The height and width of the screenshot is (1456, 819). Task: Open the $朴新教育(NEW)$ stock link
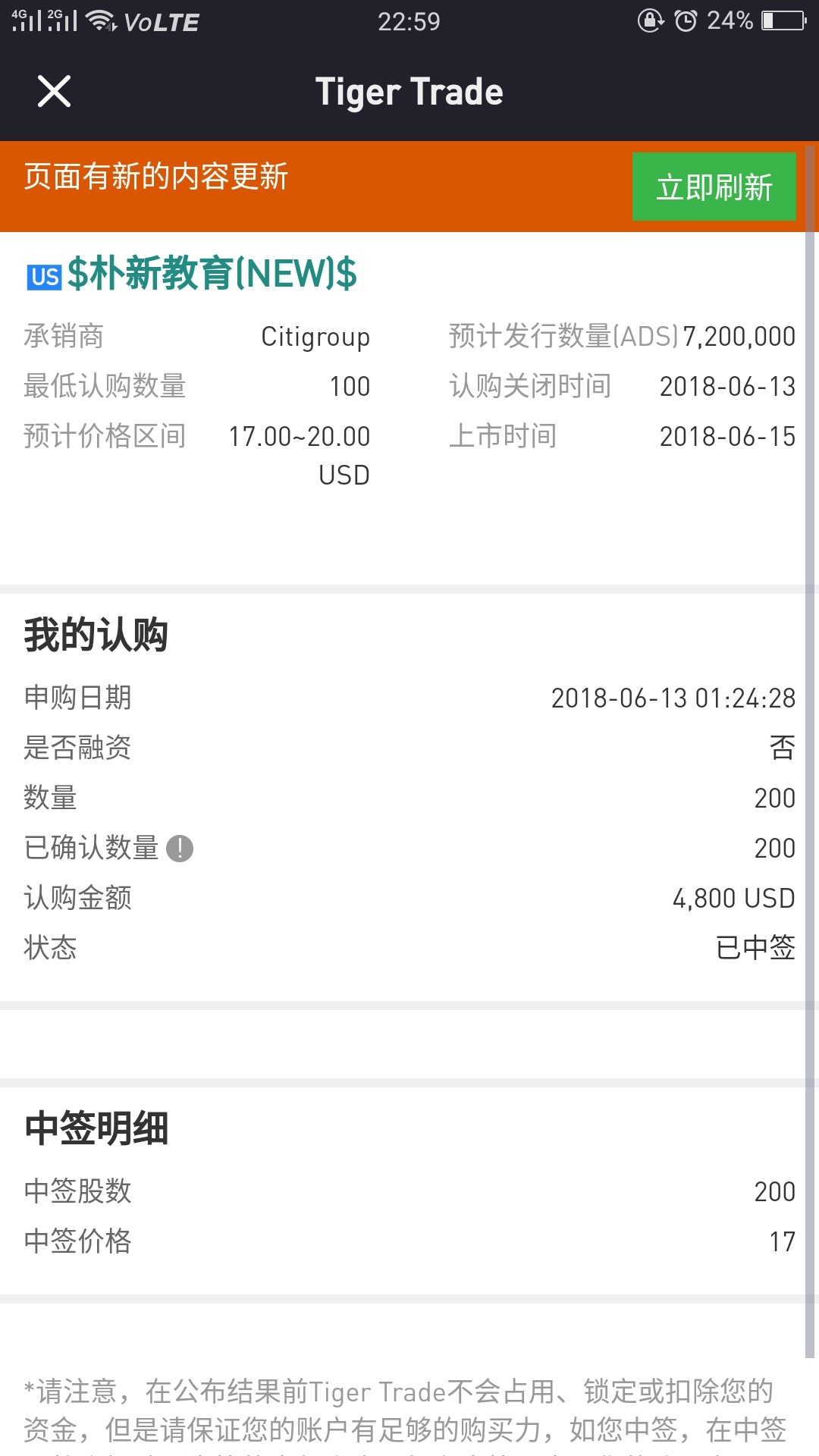tap(212, 273)
